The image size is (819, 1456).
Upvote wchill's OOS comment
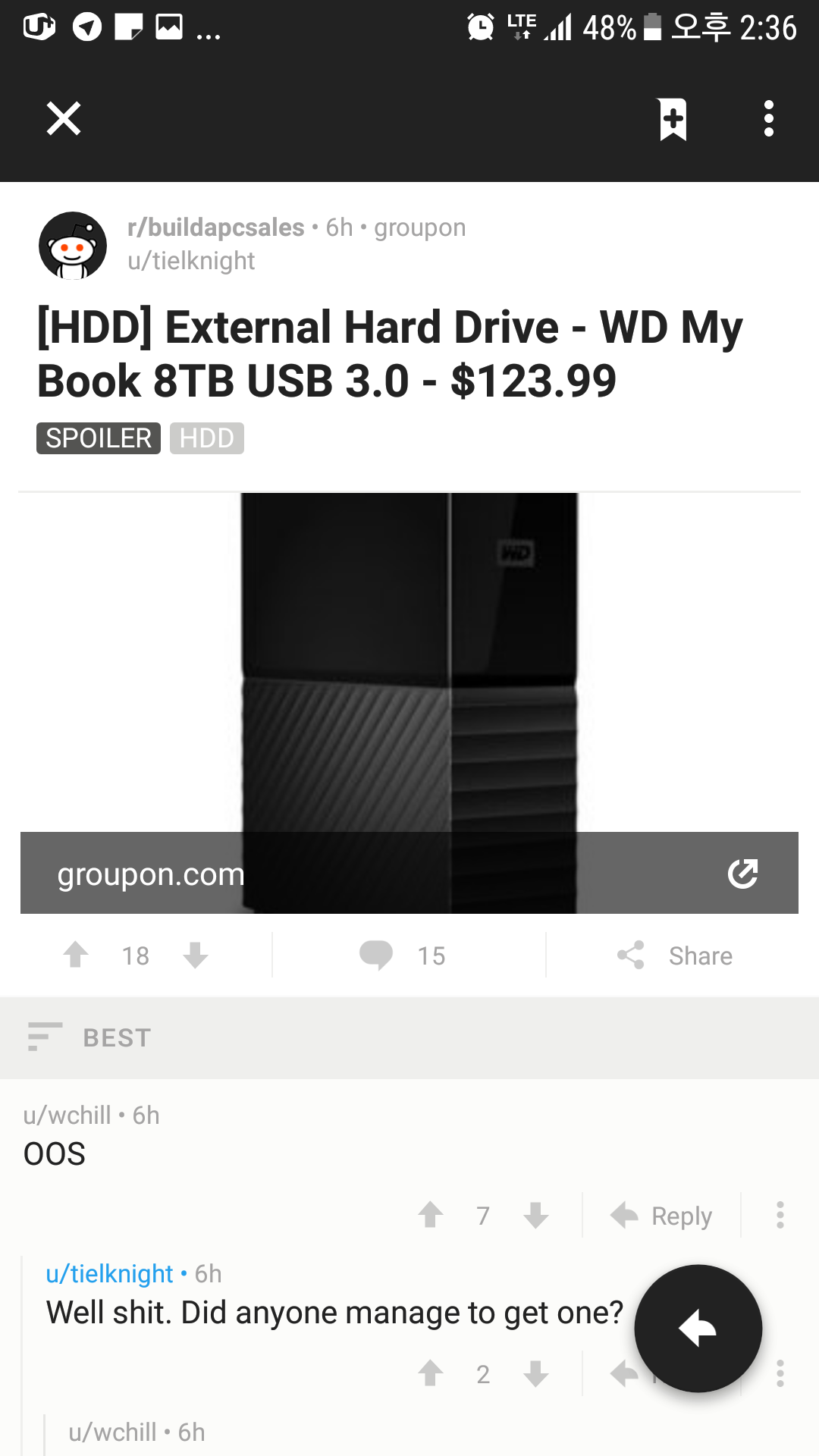(x=431, y=1215)
